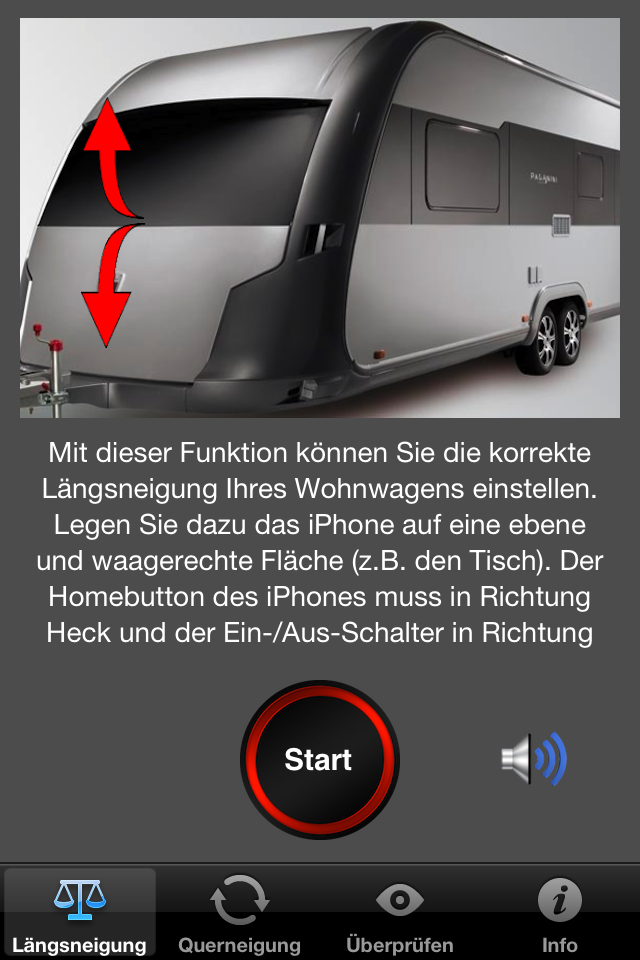Select the Längsneigung tab
This screenshot has width=640, height=960.
[x=80, y=914]
